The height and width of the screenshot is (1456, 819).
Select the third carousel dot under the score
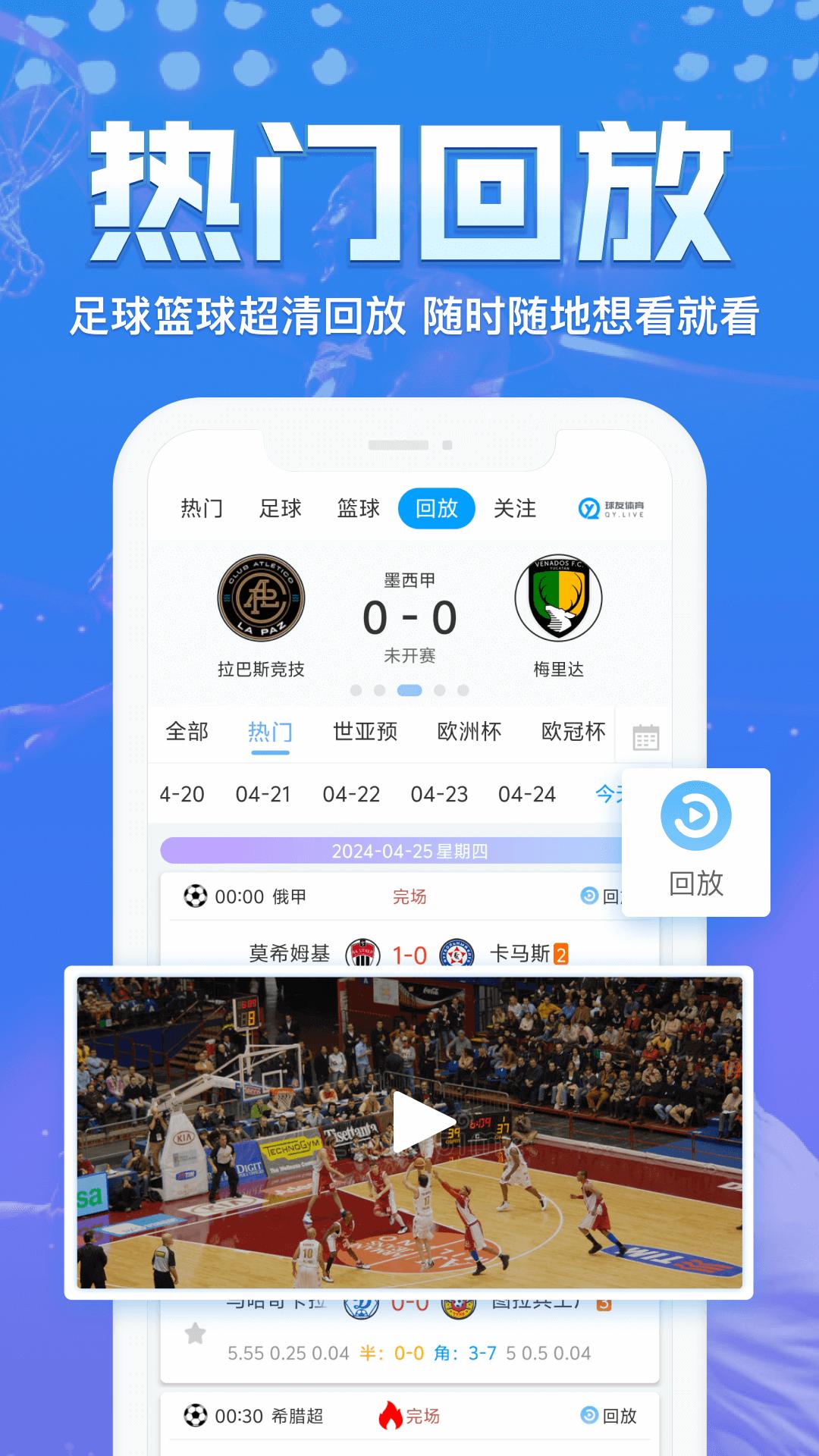409,690
